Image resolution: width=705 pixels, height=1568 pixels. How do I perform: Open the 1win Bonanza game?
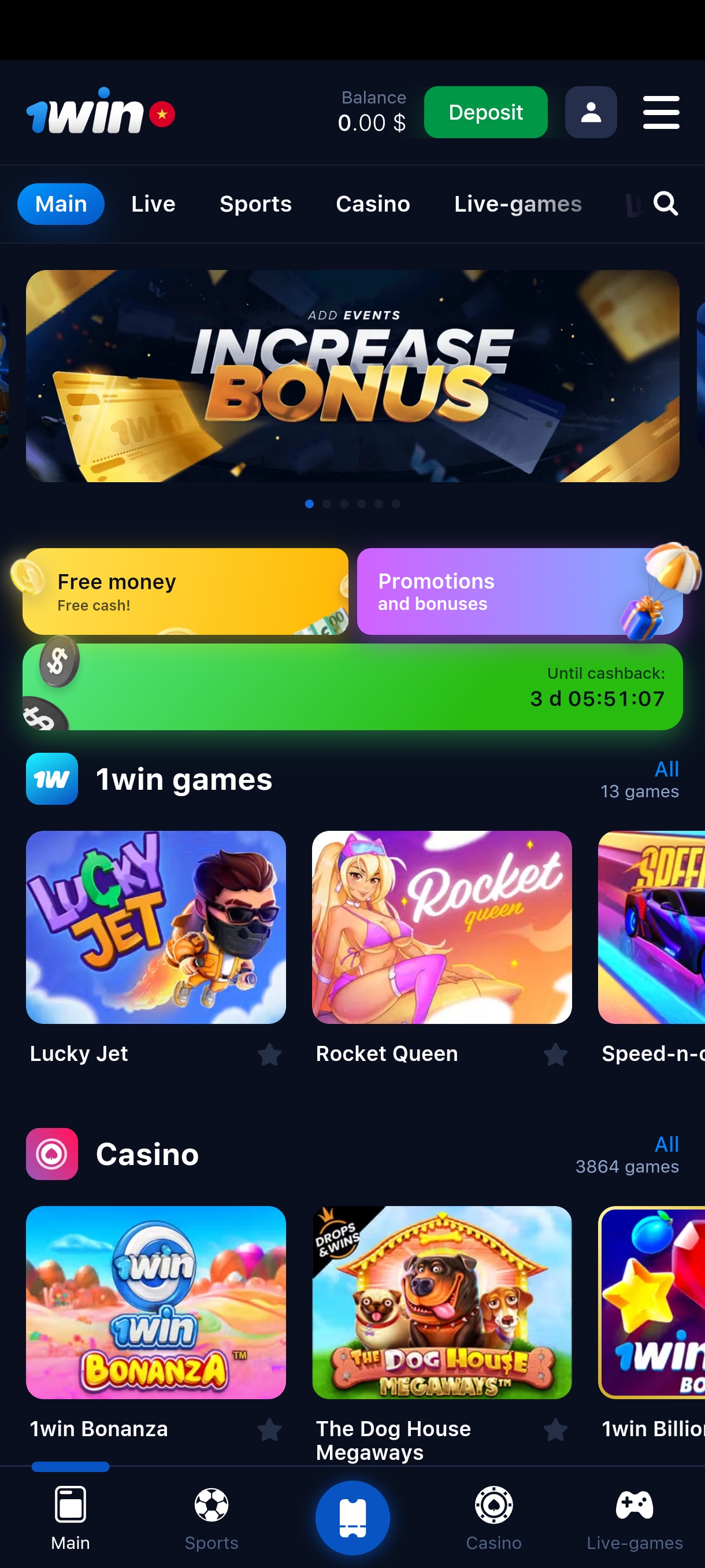[x=155, y=1302]
